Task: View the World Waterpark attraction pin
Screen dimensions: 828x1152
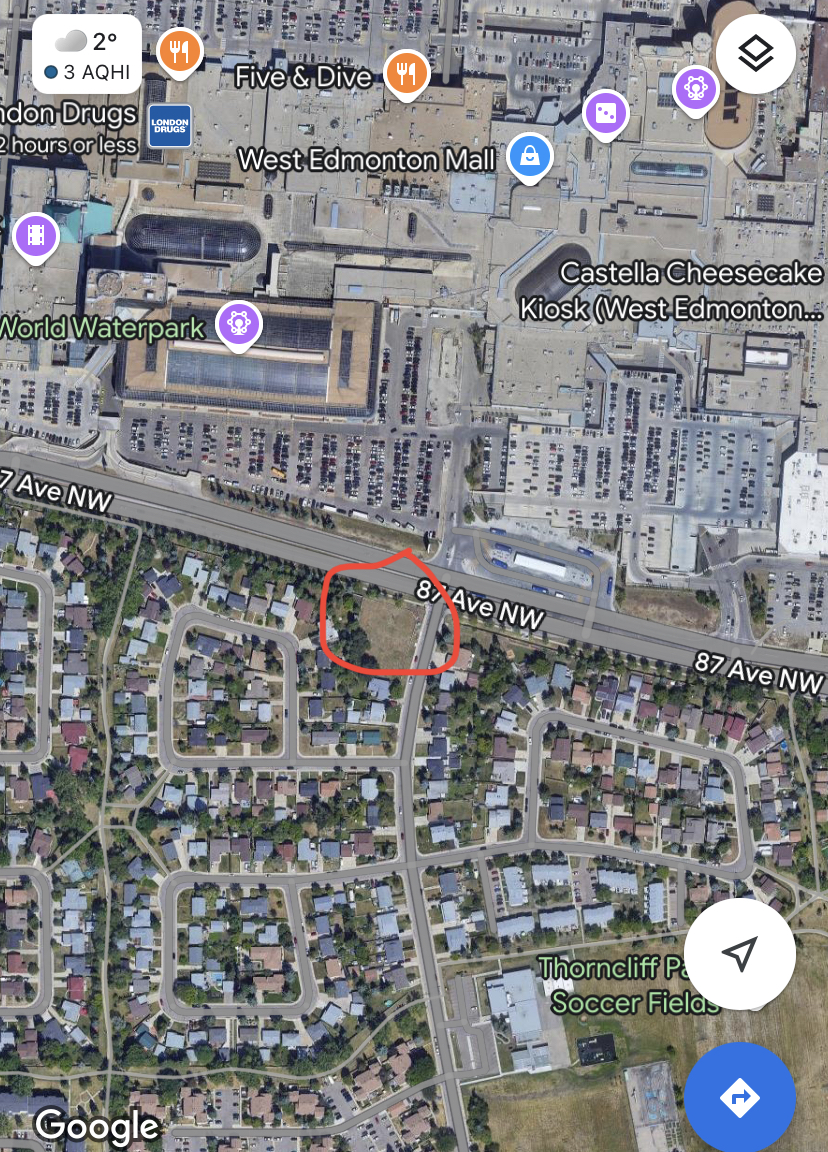Action: click(239, 323)
